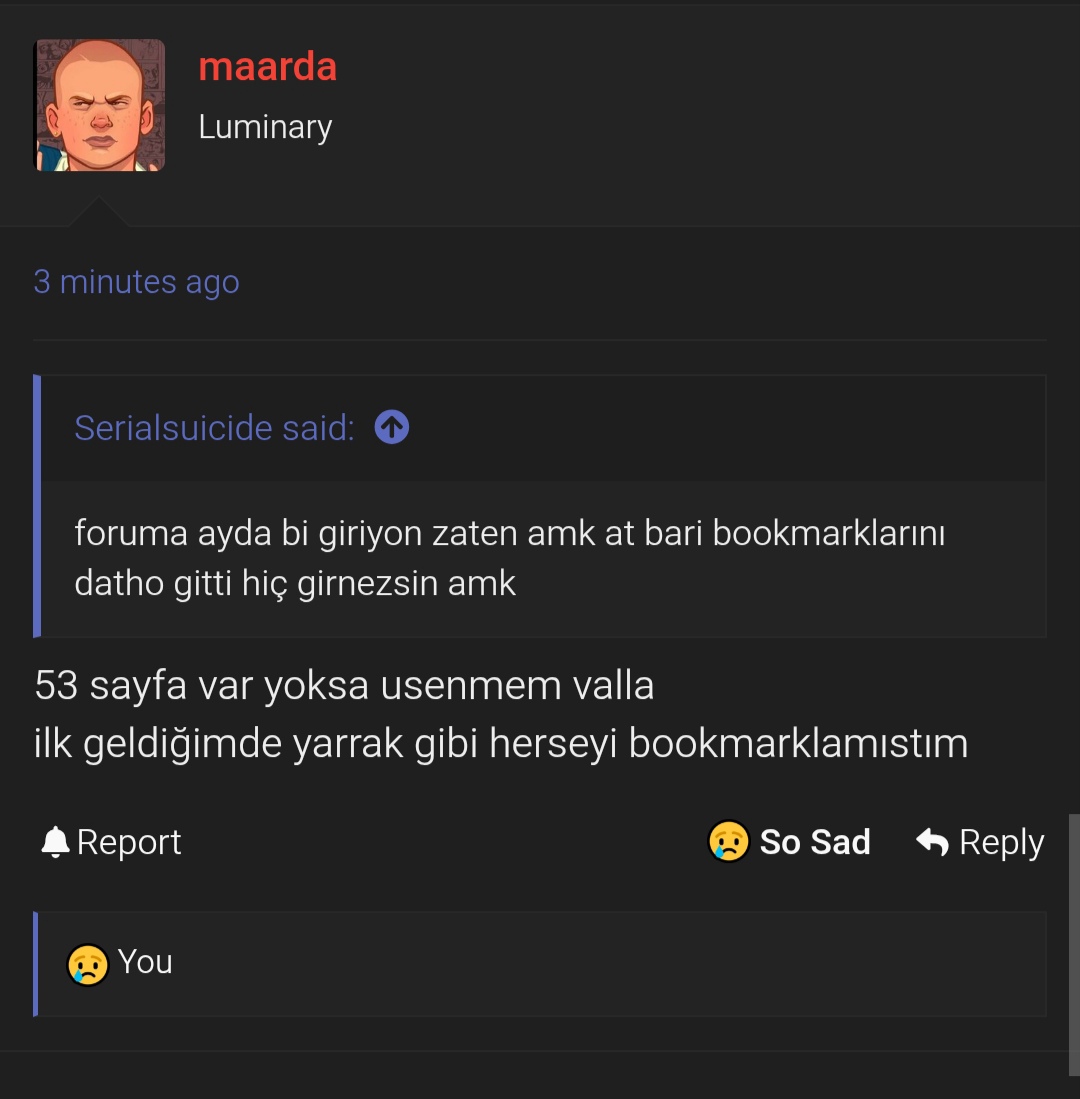Viewport: 1080px width, 1099px height.
Task: Jump to Serialsuicide's quoted post via arrow
Action: tap(391, 428)
